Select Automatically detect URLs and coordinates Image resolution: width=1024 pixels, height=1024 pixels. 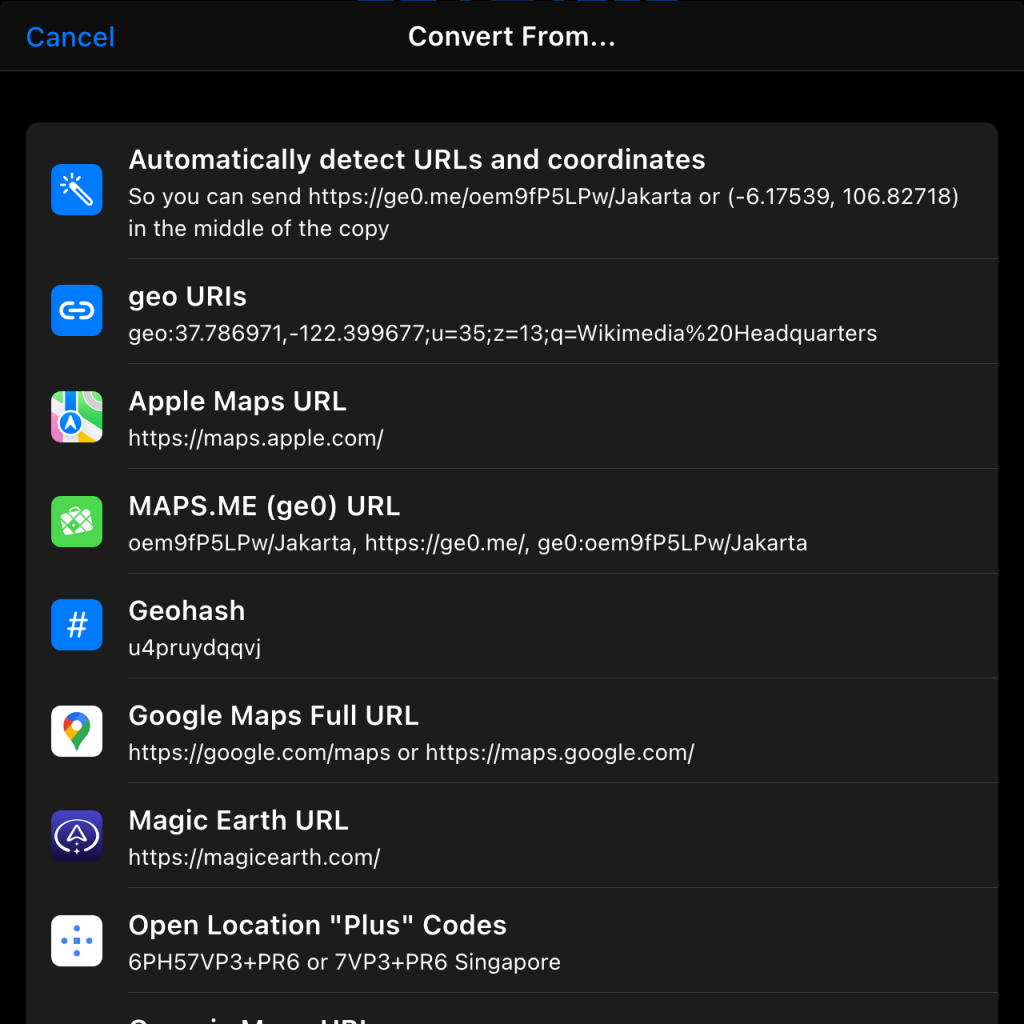click(x=512, y=191)
